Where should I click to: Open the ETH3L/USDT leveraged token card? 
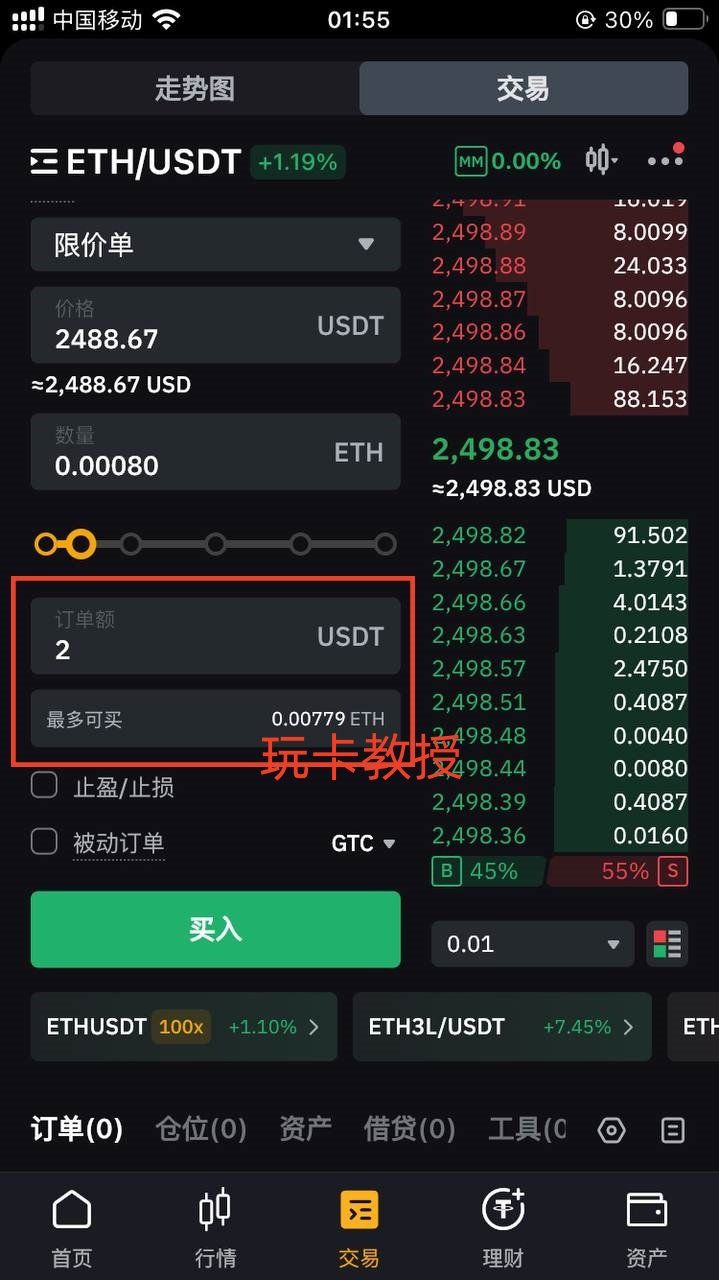[x=502, y=1027]
